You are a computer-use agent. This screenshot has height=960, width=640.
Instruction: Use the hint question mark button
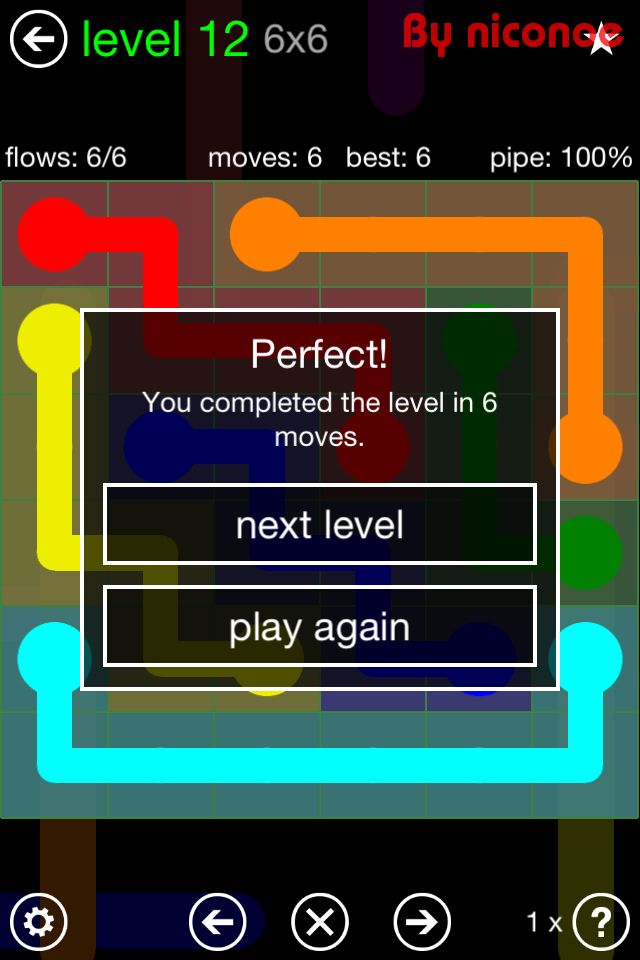[x=601, y=921]
